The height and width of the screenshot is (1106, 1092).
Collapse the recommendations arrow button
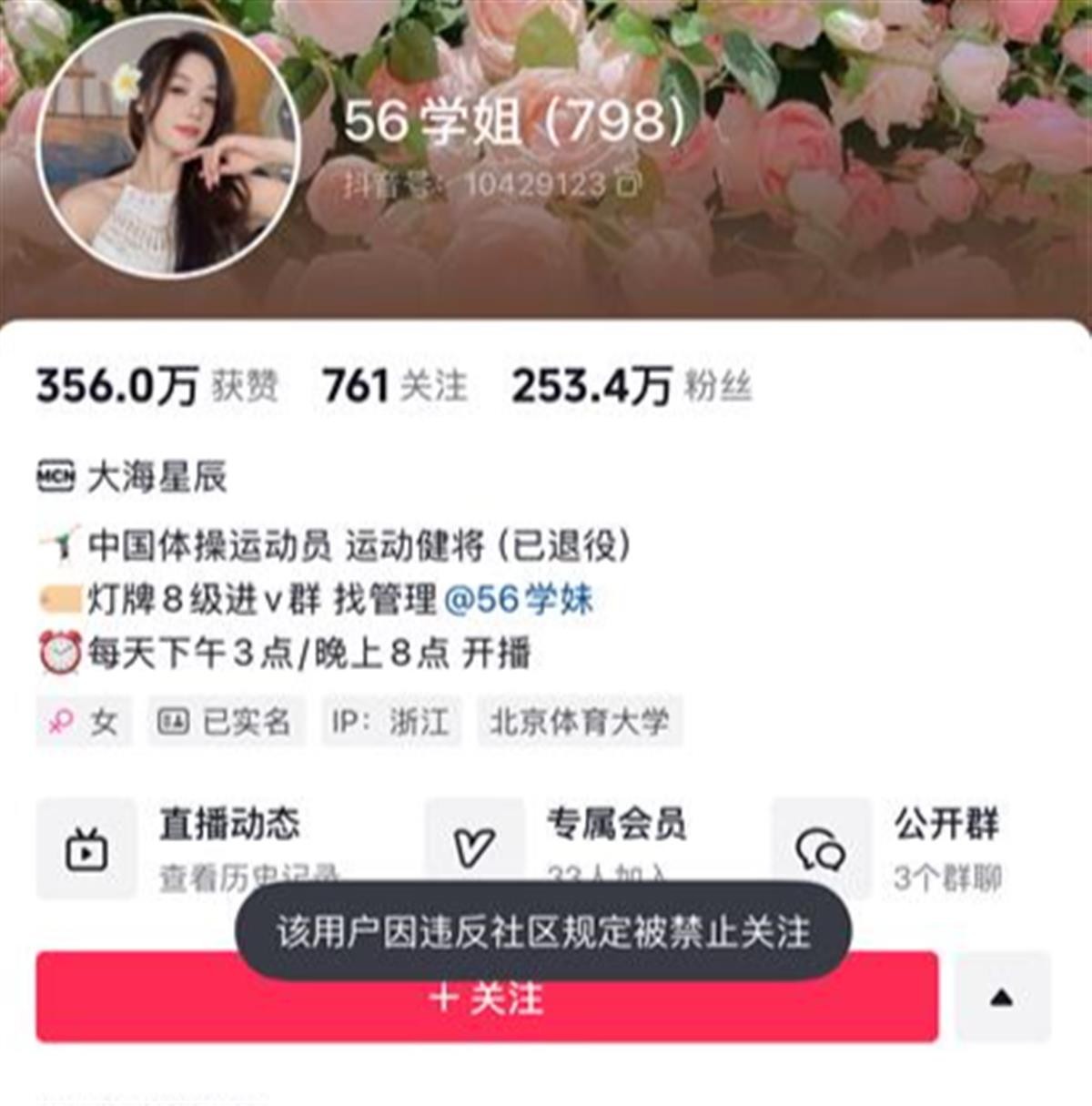tap(1002, 998)
